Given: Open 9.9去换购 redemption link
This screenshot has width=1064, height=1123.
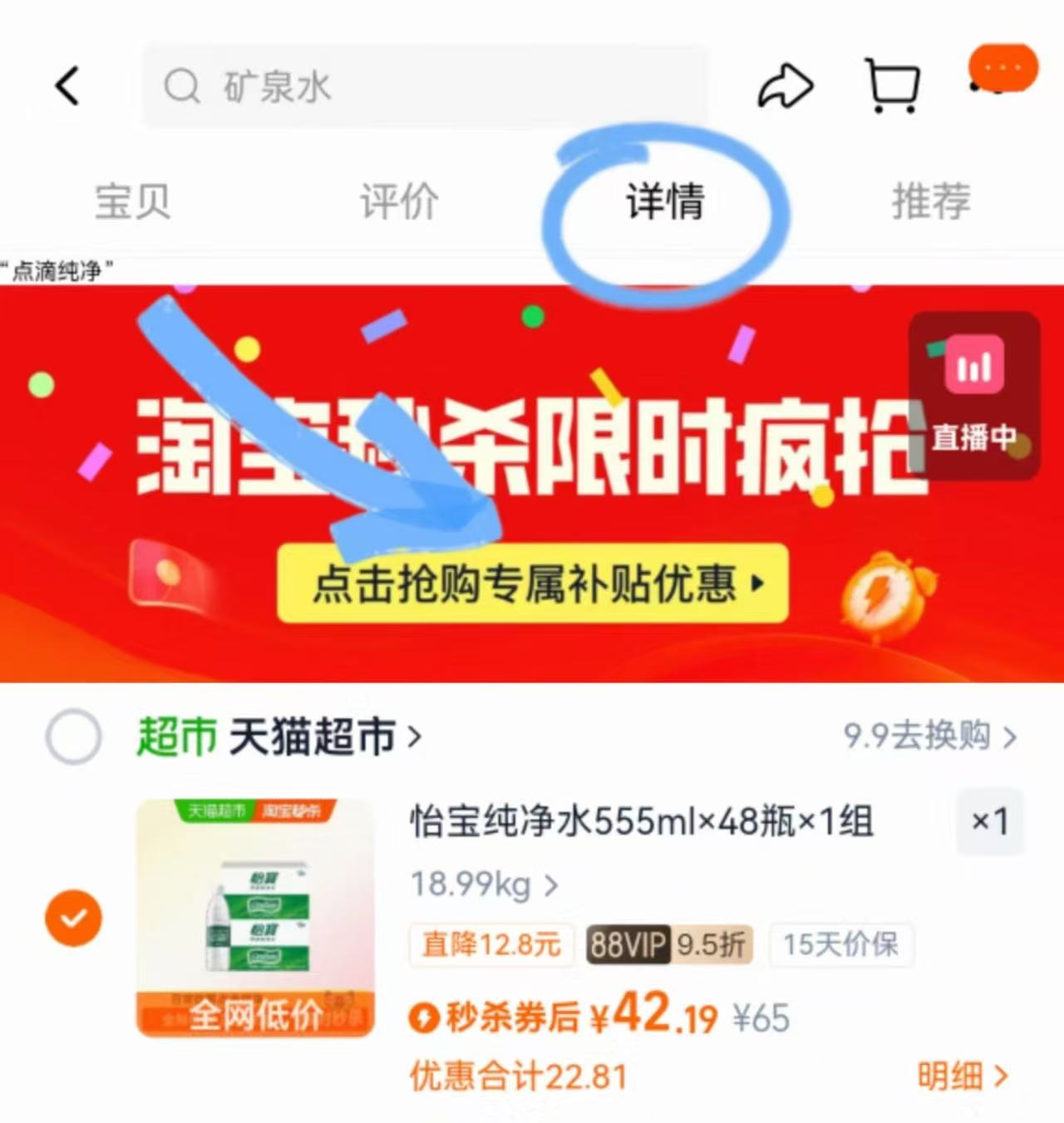Looking at the screenshot, I should pos(919,736).
